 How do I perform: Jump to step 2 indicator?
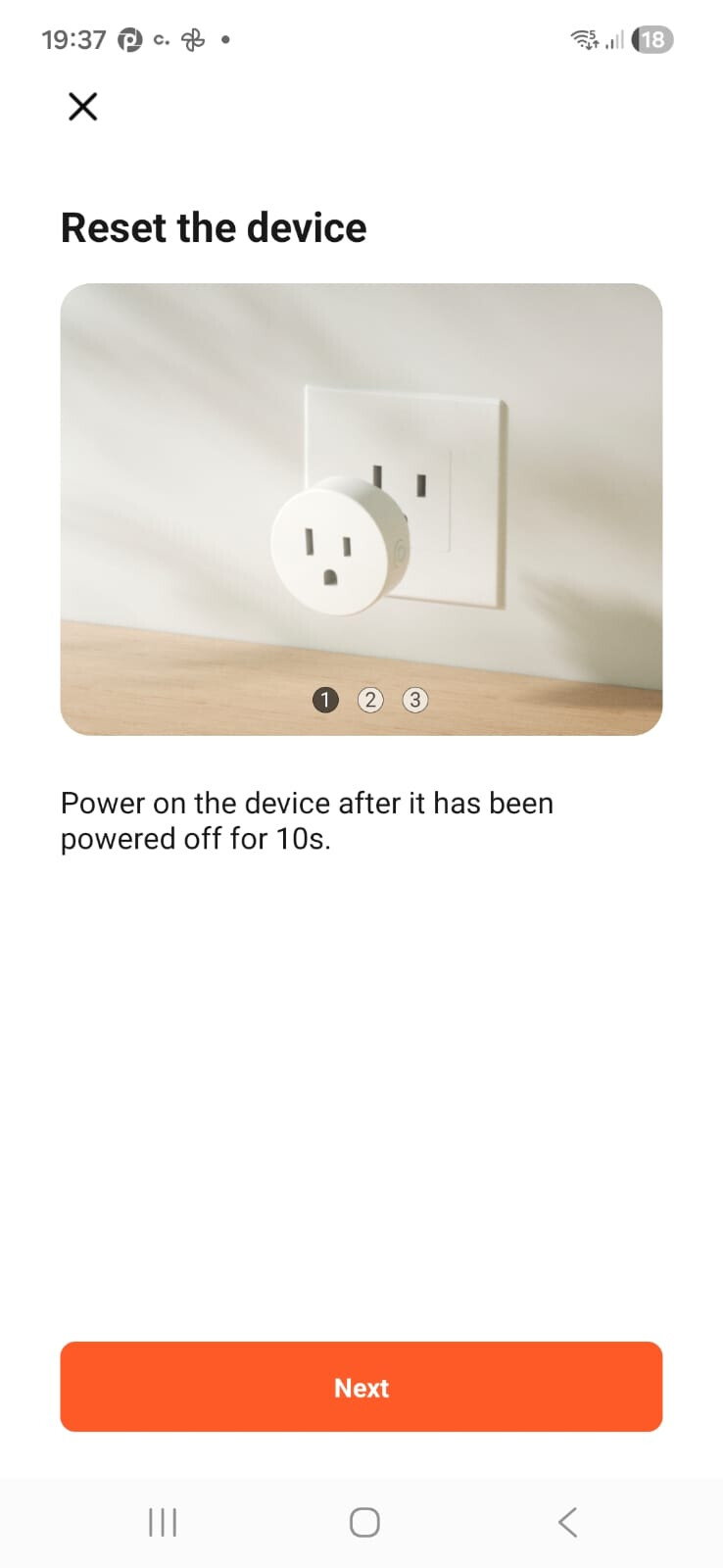[x=370, y=700]
